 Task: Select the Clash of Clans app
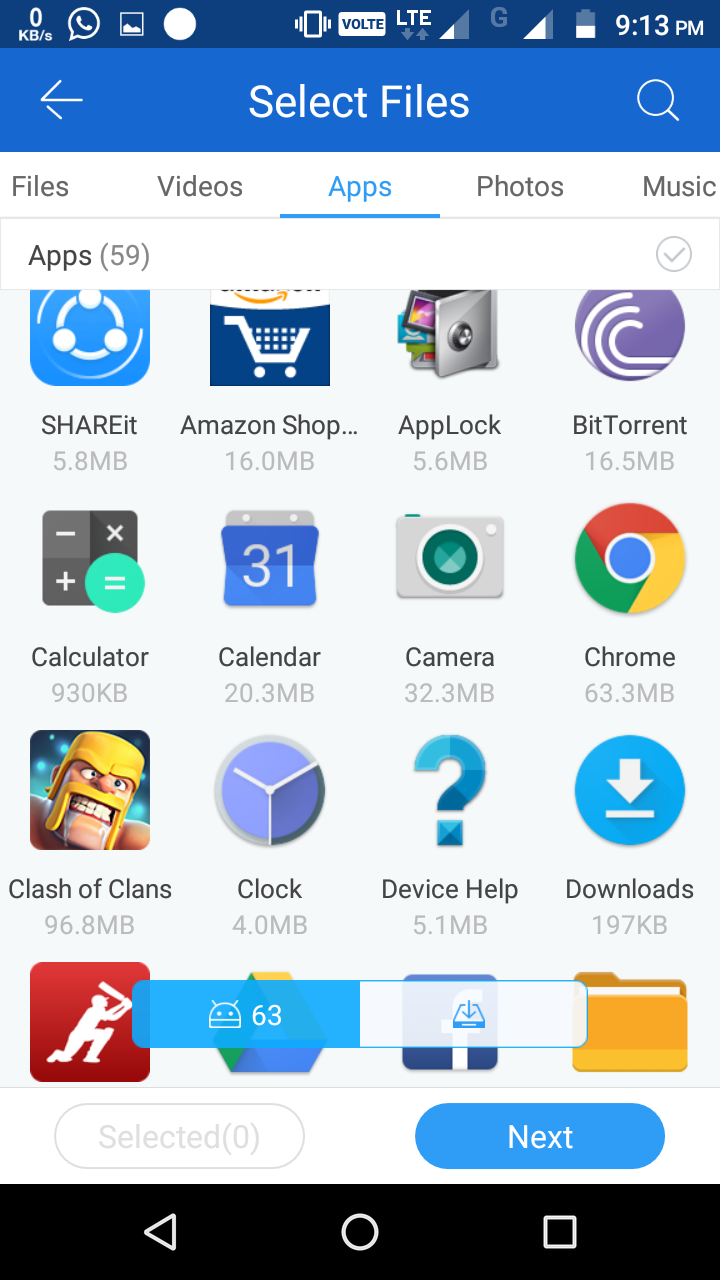coord(90,792)
